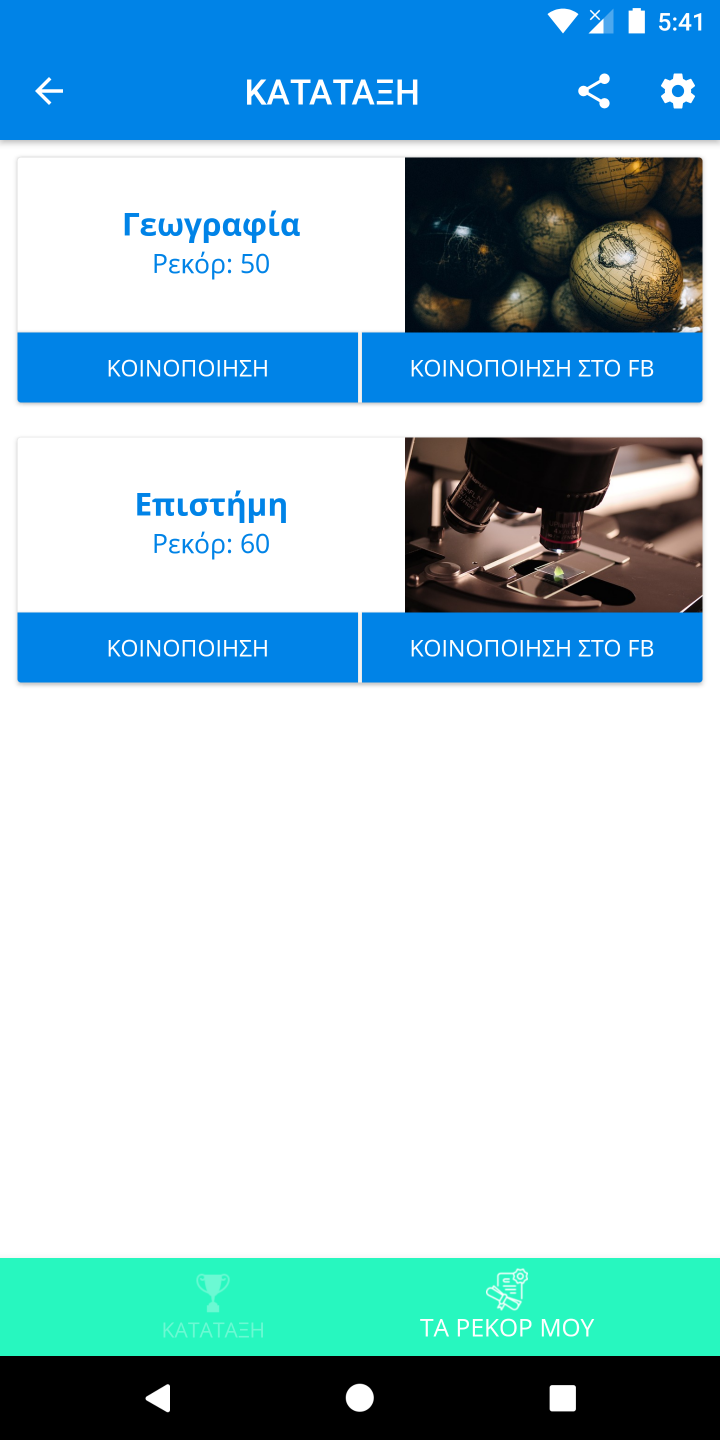This screenshot has width=720, height=1440.
Task: Tap ΚΟΙΝΟΠΟΙΗΣΗ ΣΤΟ FB under Γεωγραφία
Action: pyautogui.click(x=532, y=368)
